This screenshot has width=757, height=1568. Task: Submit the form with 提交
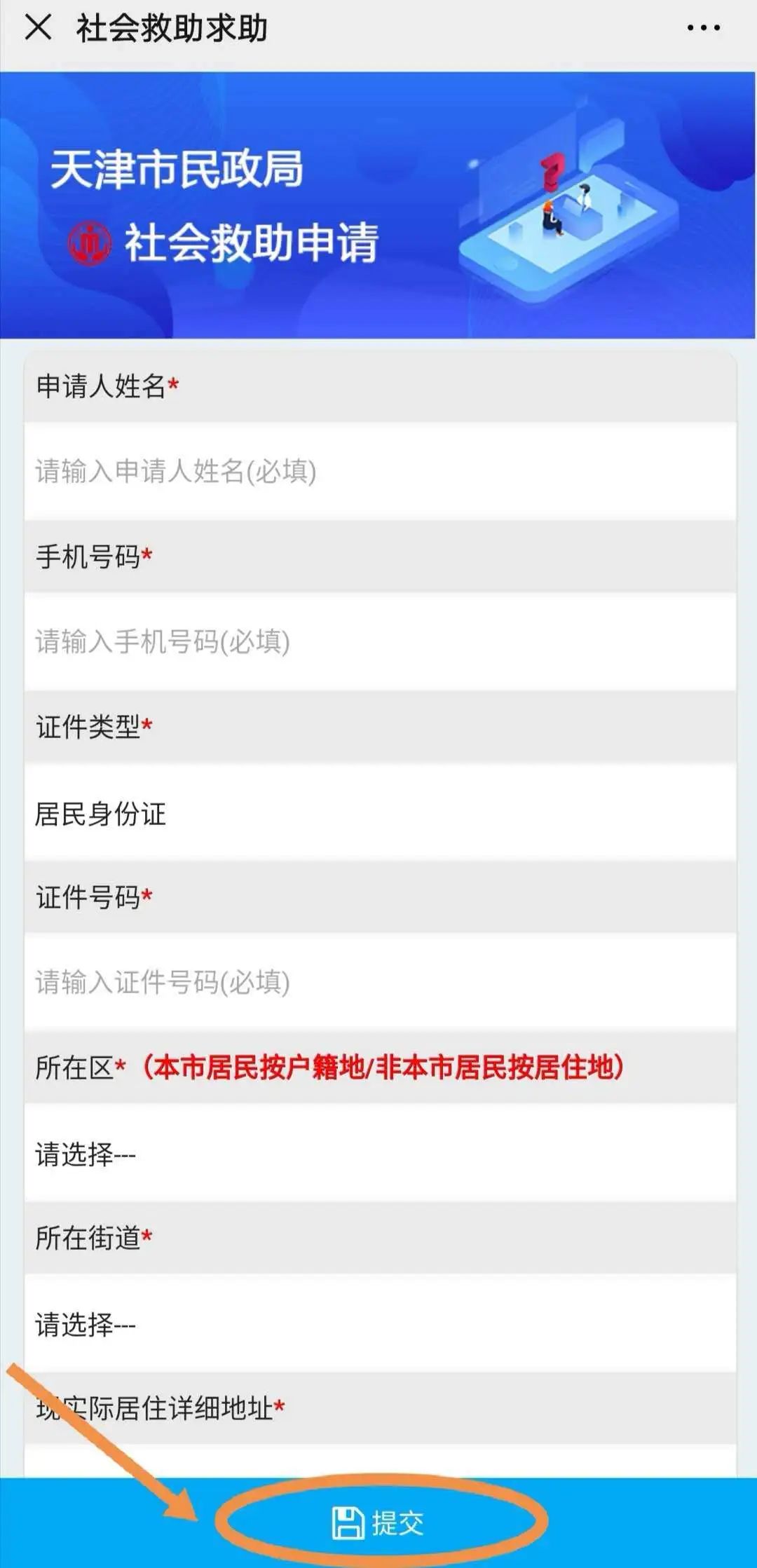click(x=378, y=1523)
